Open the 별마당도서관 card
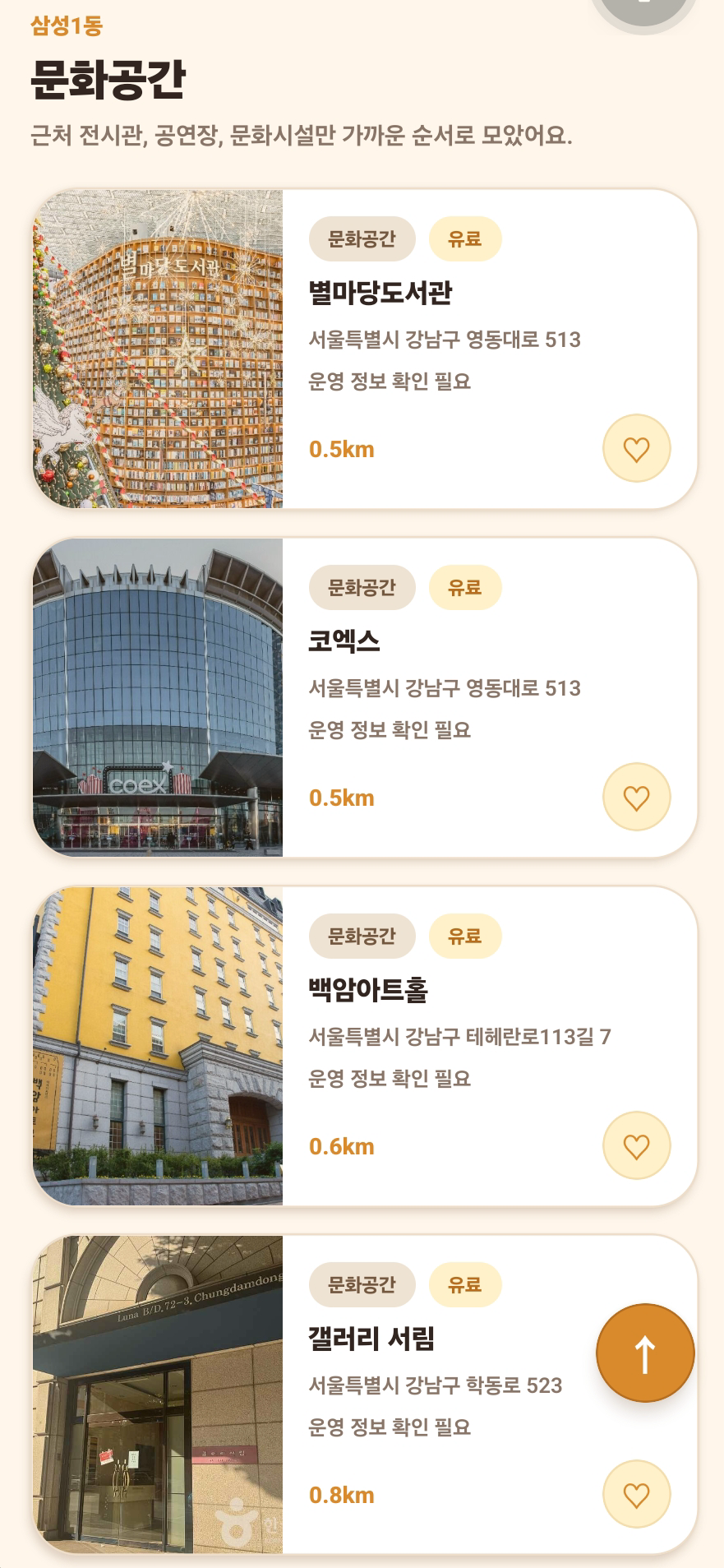The image size is (724, 1568). 365,349
